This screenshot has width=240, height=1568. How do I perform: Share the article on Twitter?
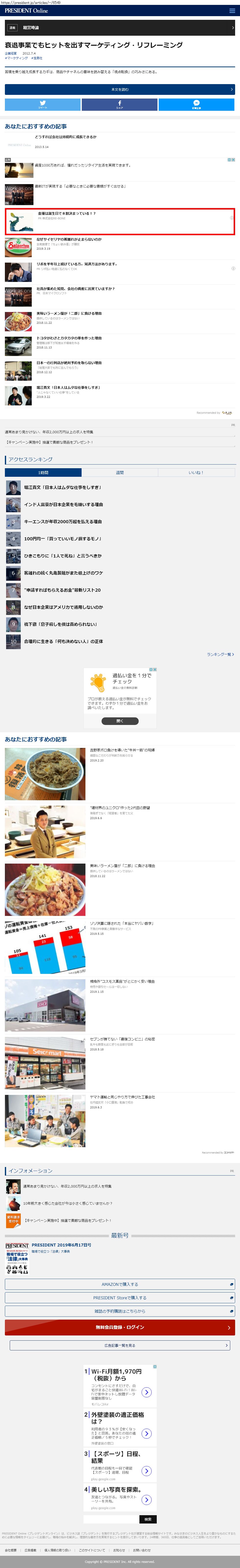(42, 105)
